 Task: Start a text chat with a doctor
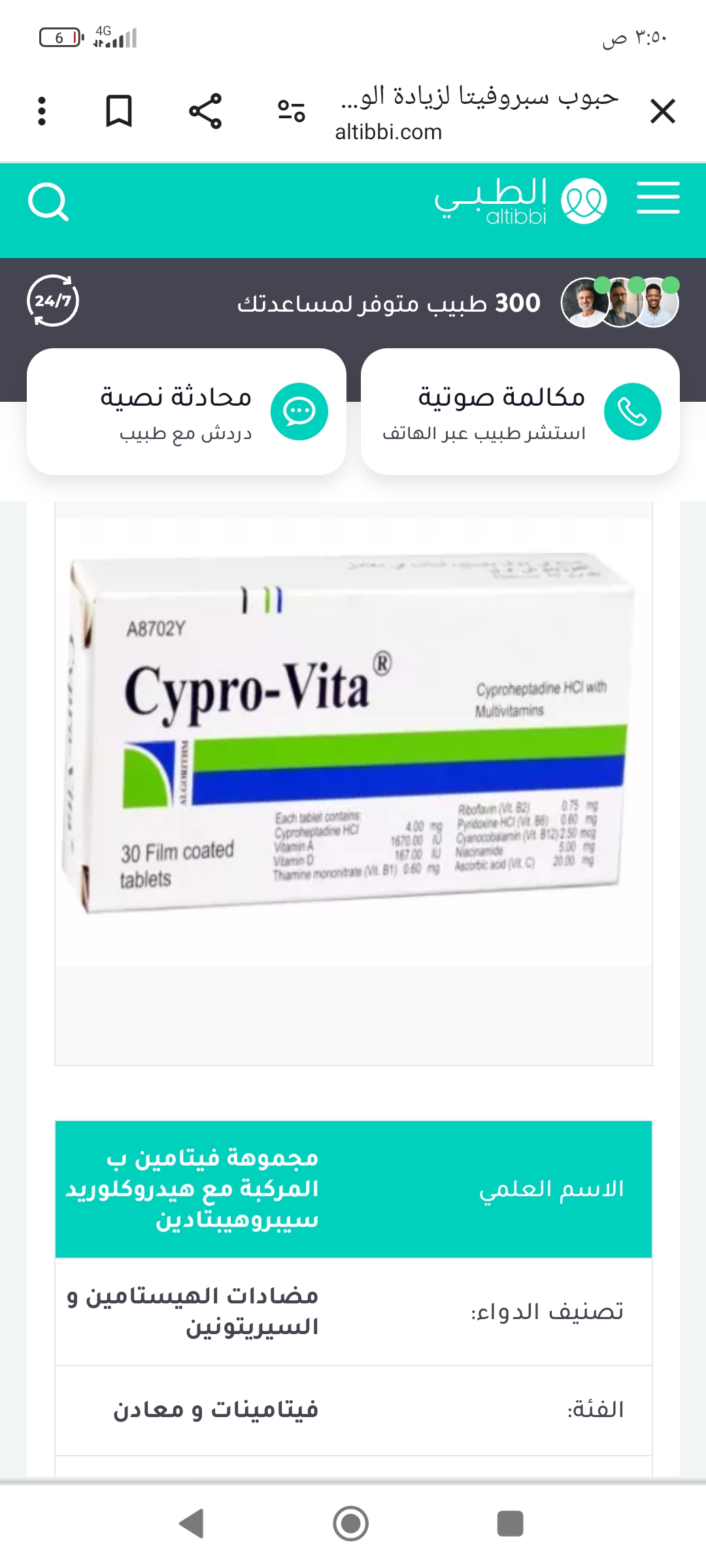click(x=186, y=412)
